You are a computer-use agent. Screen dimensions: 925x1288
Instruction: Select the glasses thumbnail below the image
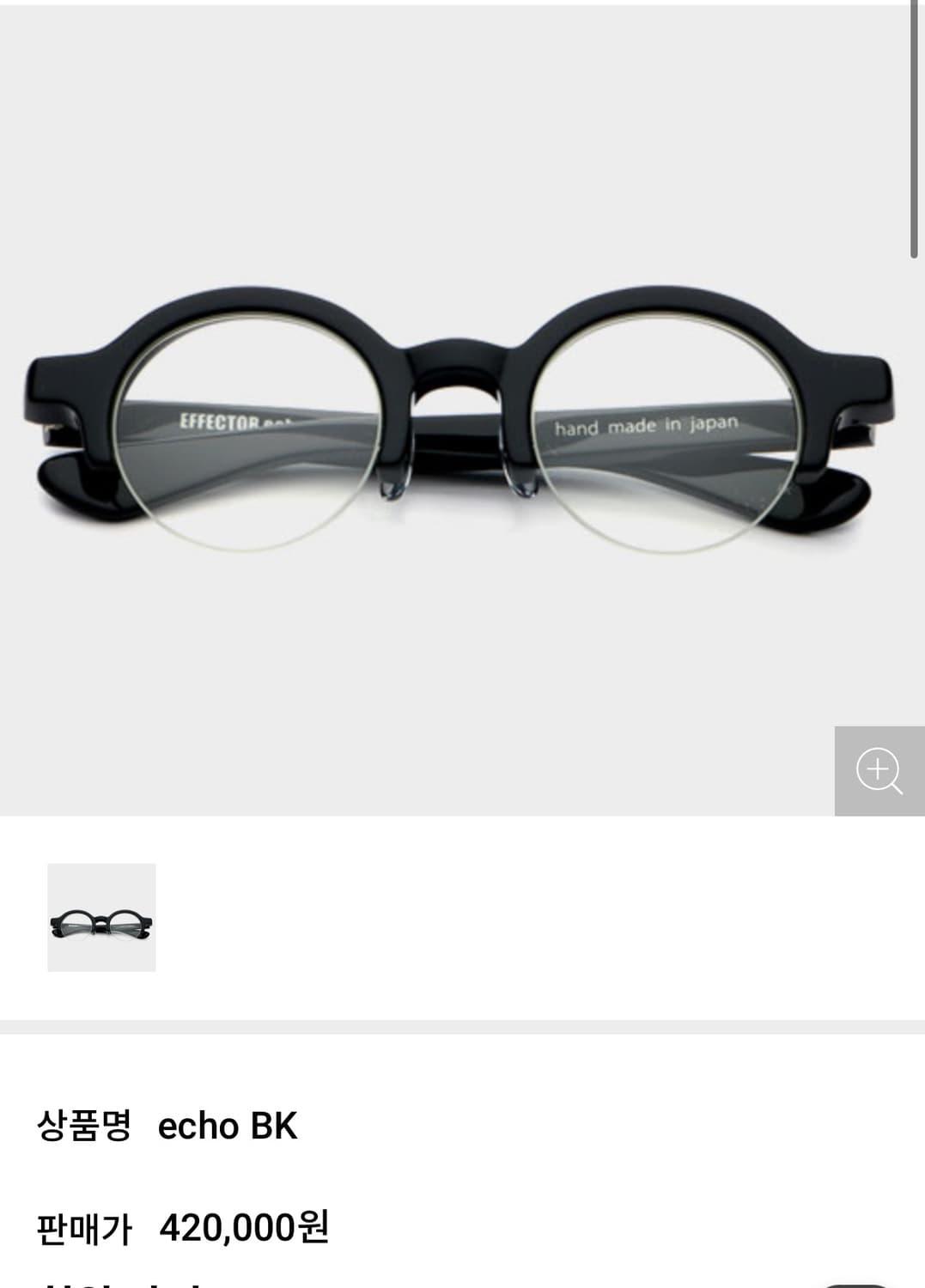(x=101, y=918)
